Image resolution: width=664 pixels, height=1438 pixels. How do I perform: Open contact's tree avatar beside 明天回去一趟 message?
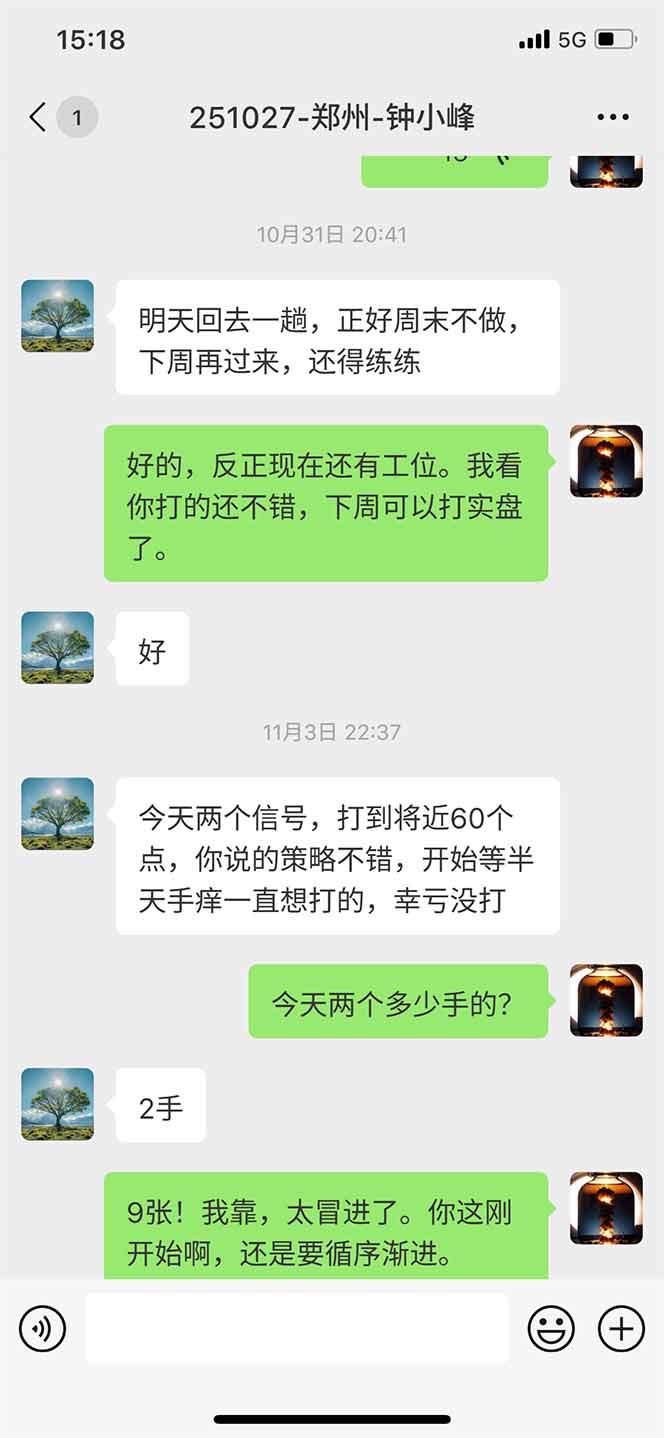point(58,316)
